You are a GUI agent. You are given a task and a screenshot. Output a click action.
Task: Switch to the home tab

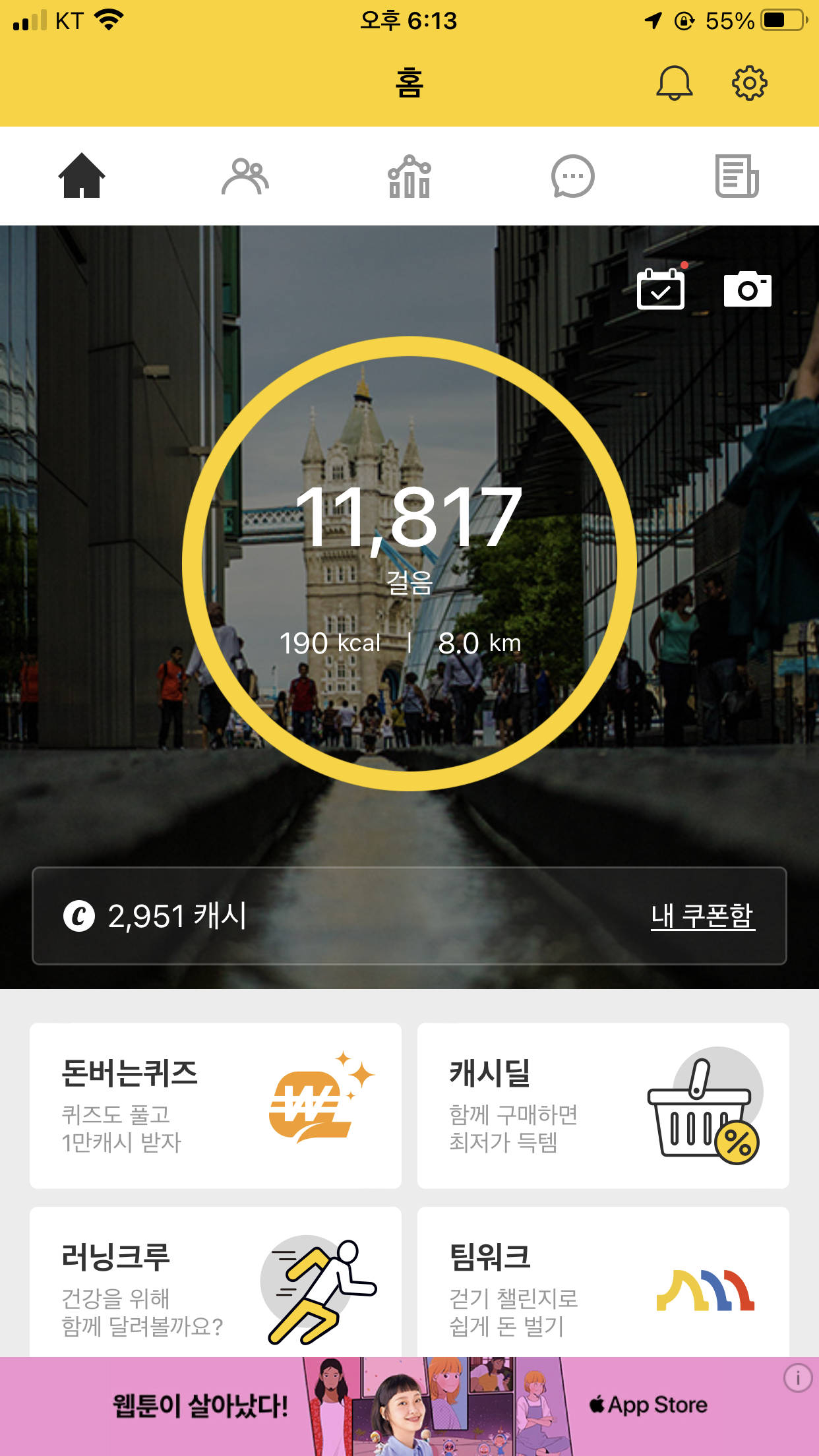point(82,176)
